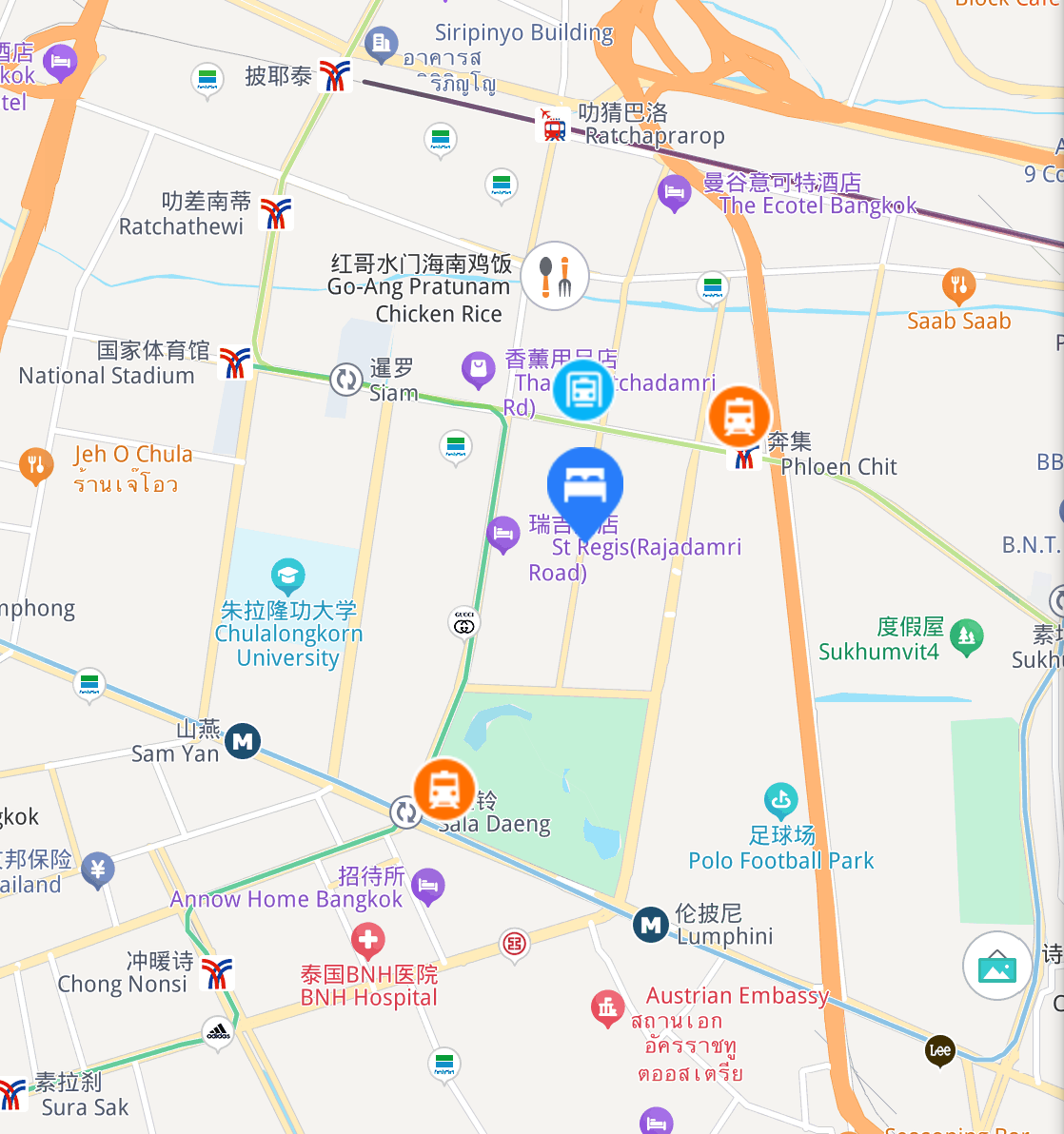Open the Annow Home Bangkok hotel marker

point(428,886)
